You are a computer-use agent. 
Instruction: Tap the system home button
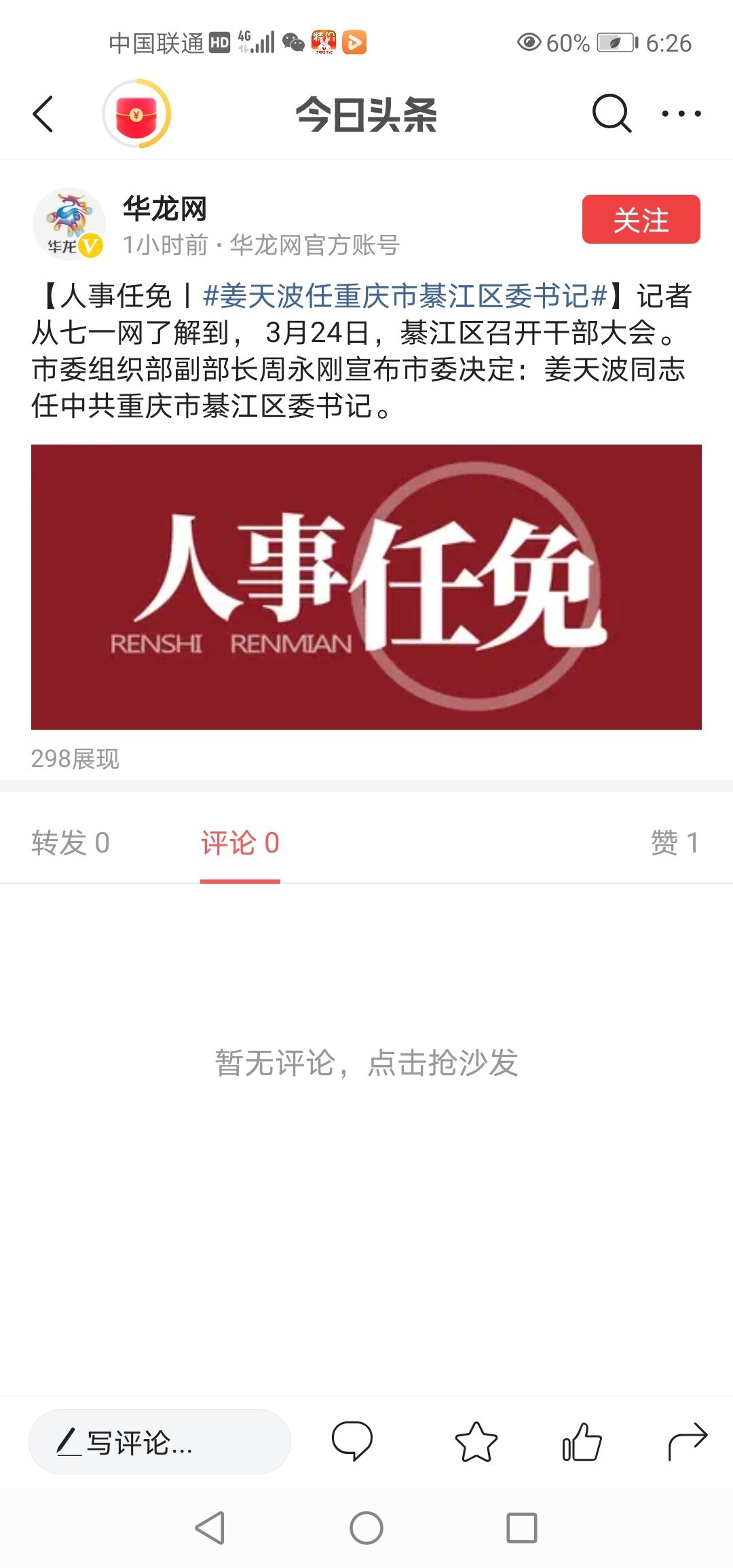pyautogui.click(x=366, y=1528)
